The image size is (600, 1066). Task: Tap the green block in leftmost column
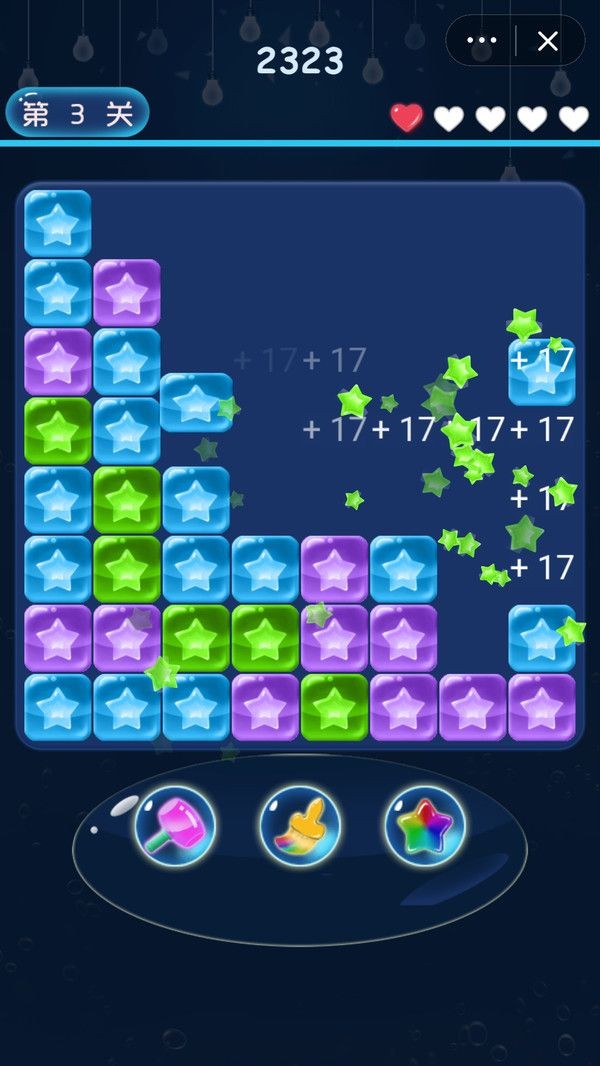tap(58, 431)
